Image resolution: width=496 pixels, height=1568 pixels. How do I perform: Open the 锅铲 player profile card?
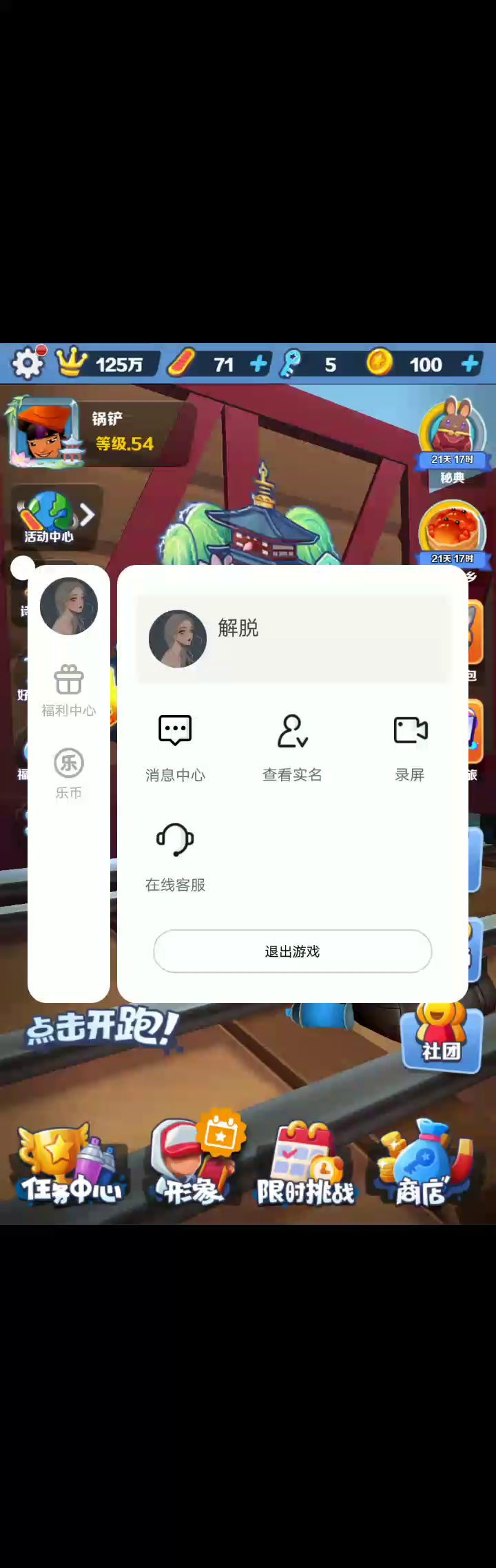click(100, 433)
